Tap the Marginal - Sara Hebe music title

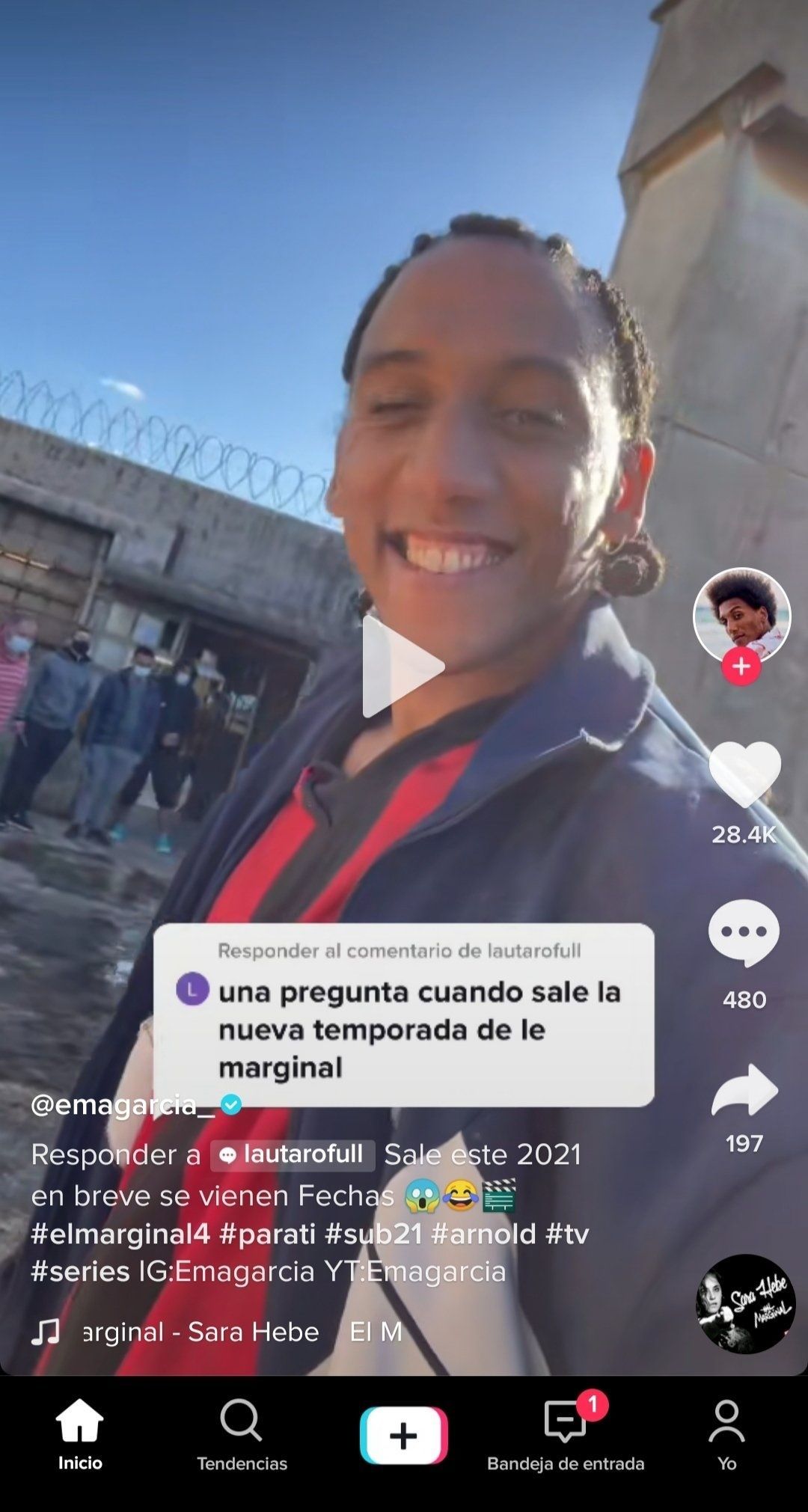[201, 1332]
